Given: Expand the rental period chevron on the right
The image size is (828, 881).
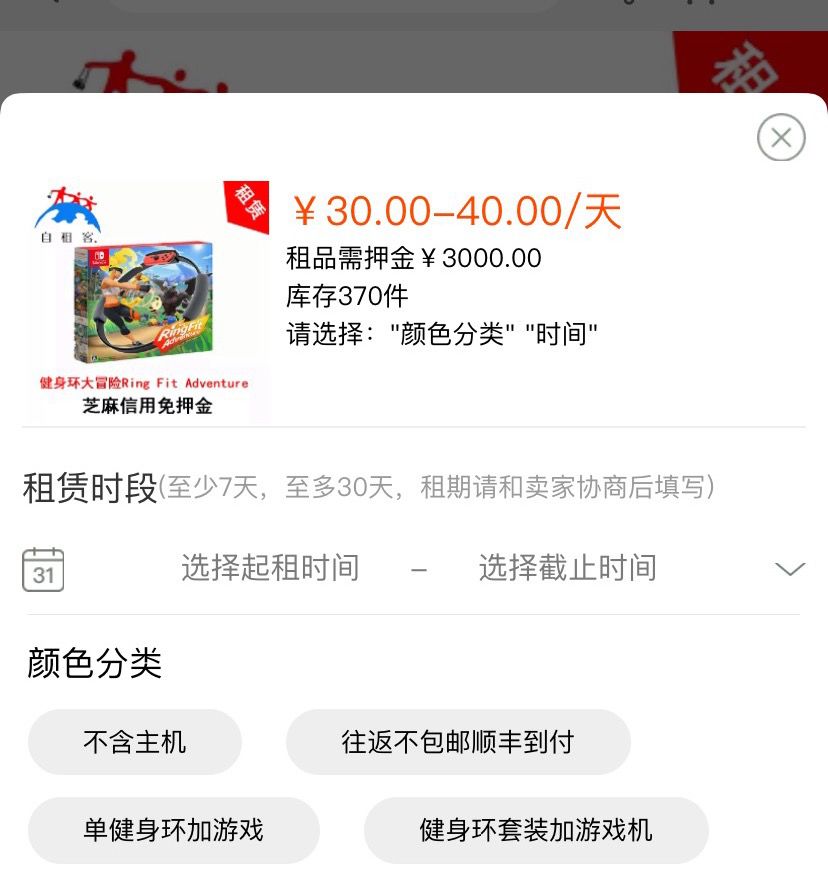Looking at the screenshot, I should [791, 568].
